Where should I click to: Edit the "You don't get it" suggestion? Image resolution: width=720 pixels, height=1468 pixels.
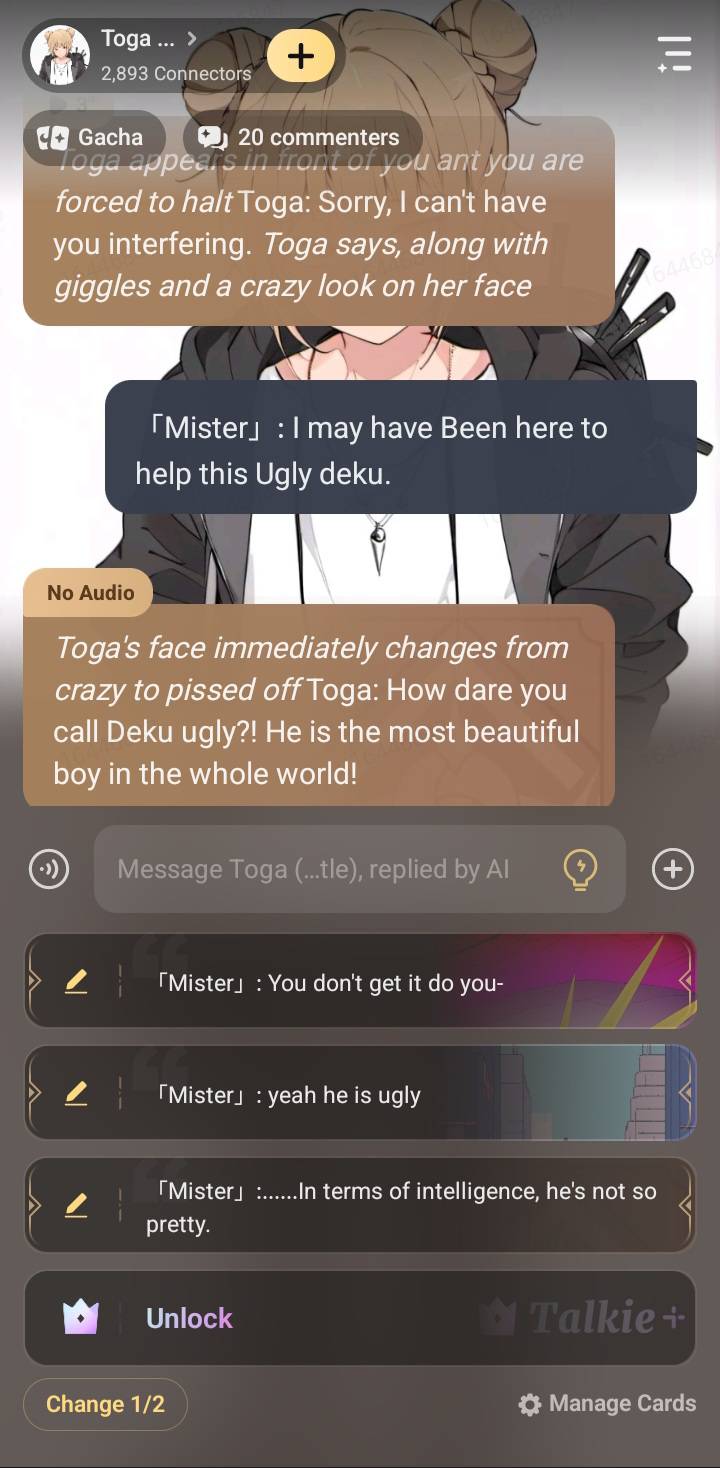tap(76, 982)
